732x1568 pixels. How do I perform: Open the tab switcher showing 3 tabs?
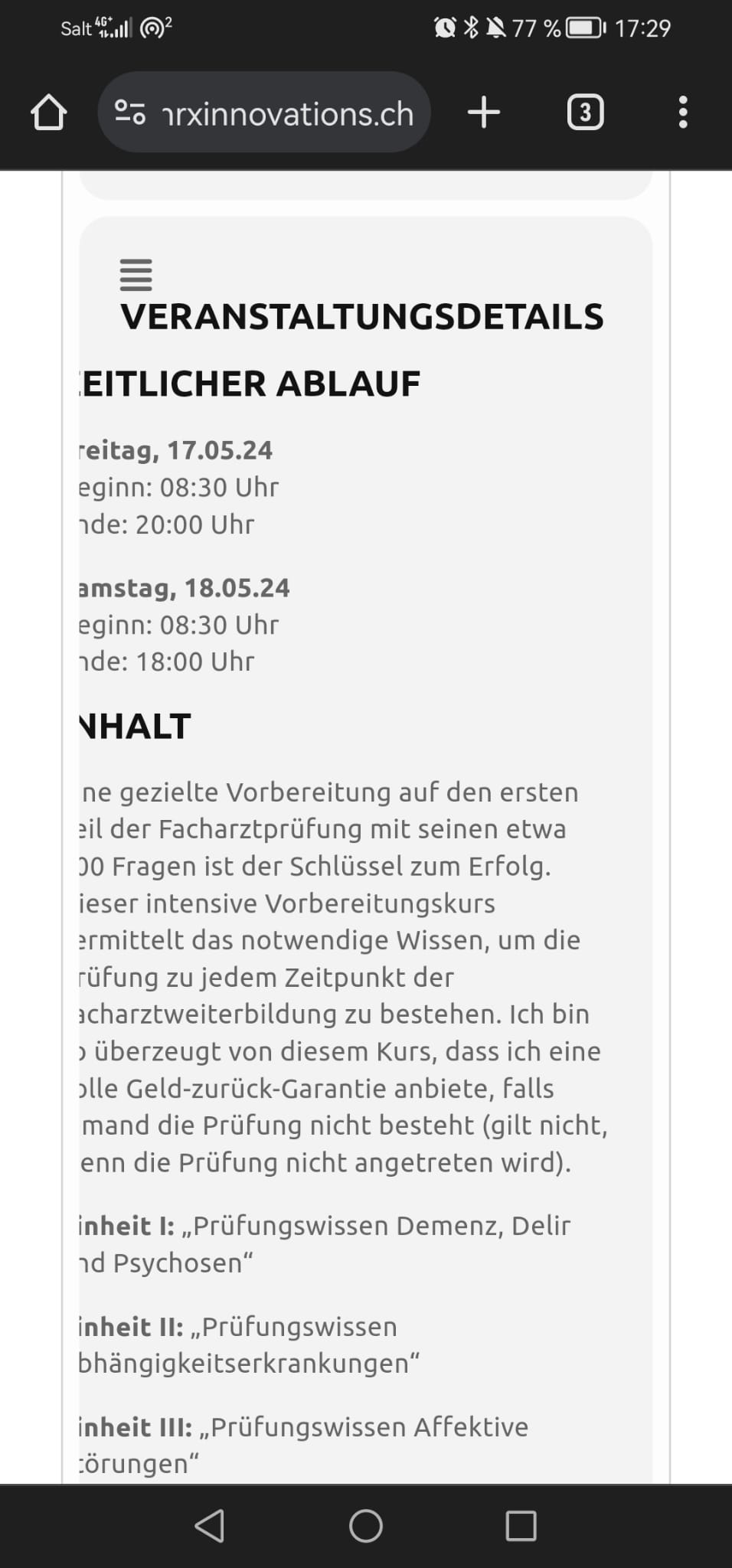coord(585,113)
